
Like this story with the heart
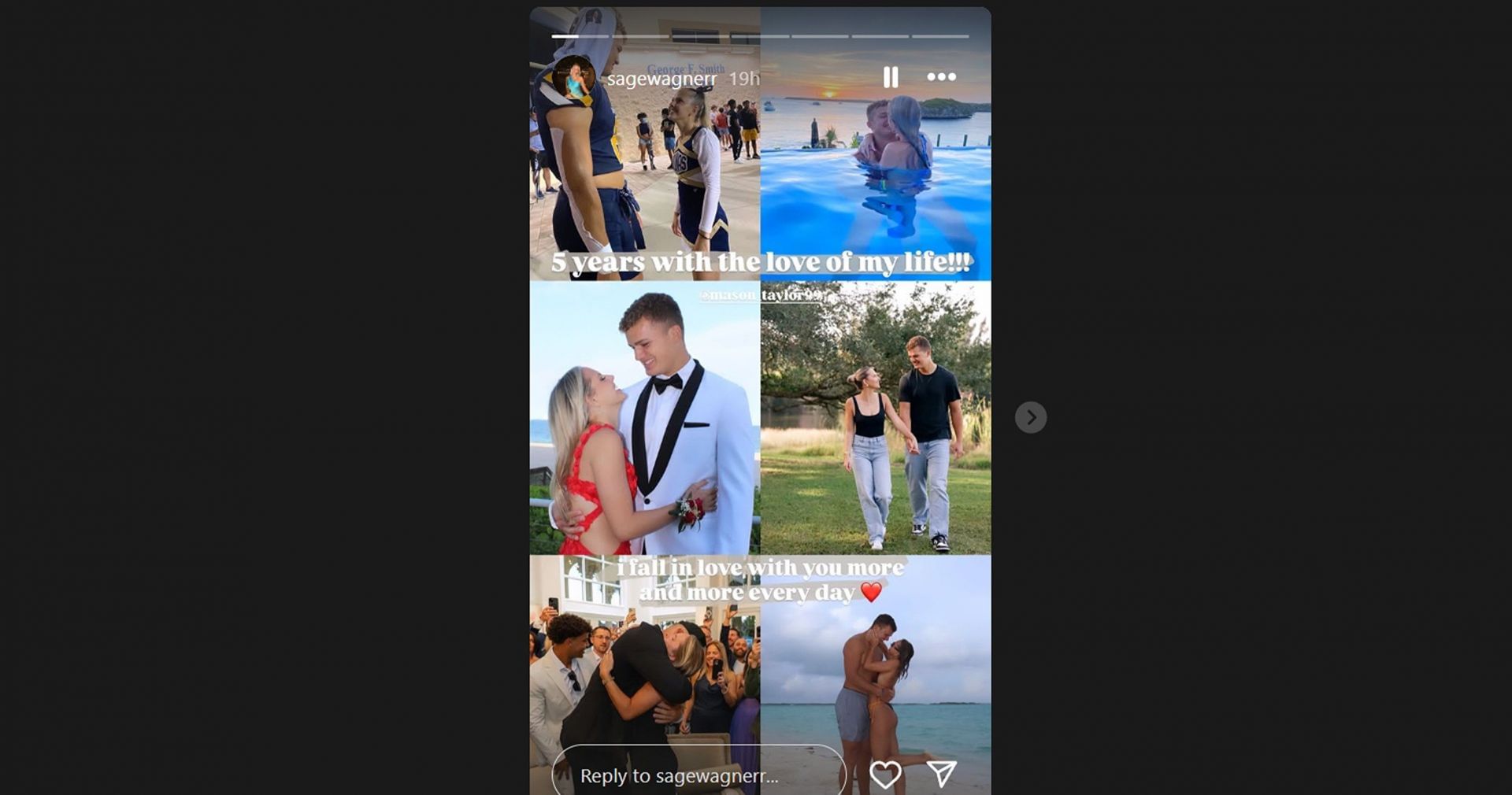point(885,775)
